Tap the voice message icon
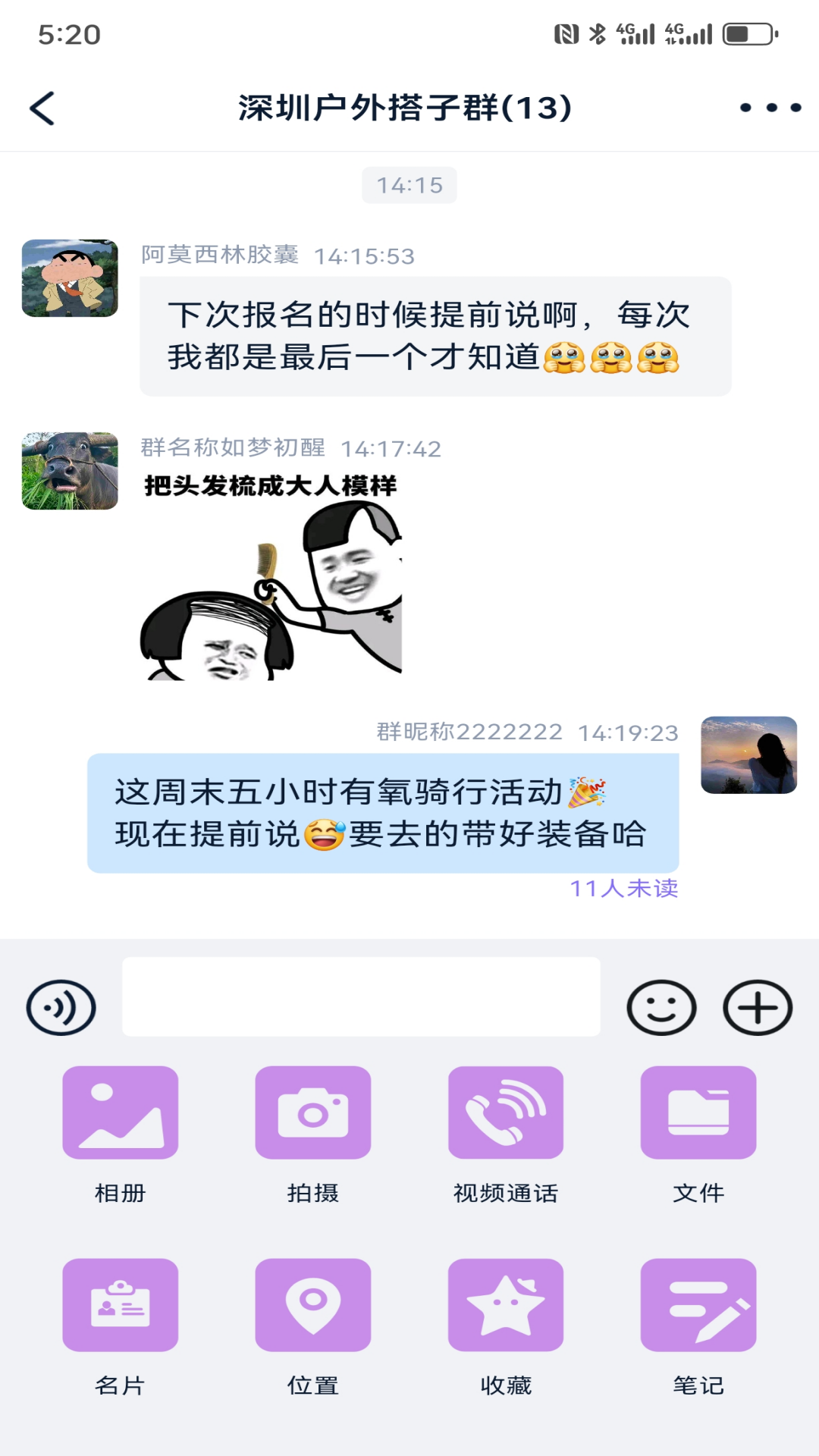The image size is (819, 1456). pyautogui.click(x=61, y=1008)
